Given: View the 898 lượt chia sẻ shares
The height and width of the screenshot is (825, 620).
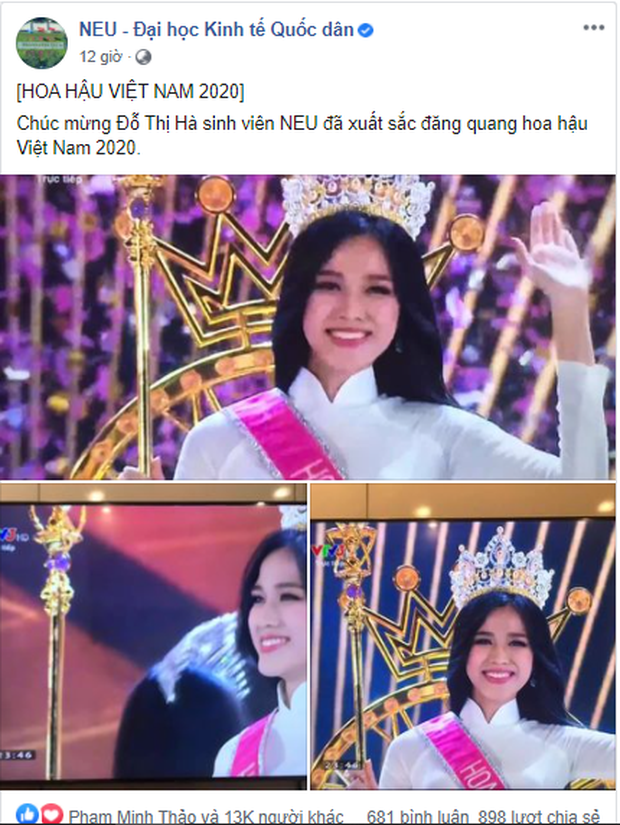Looking at the screenshot, I should tap(539, 814).
